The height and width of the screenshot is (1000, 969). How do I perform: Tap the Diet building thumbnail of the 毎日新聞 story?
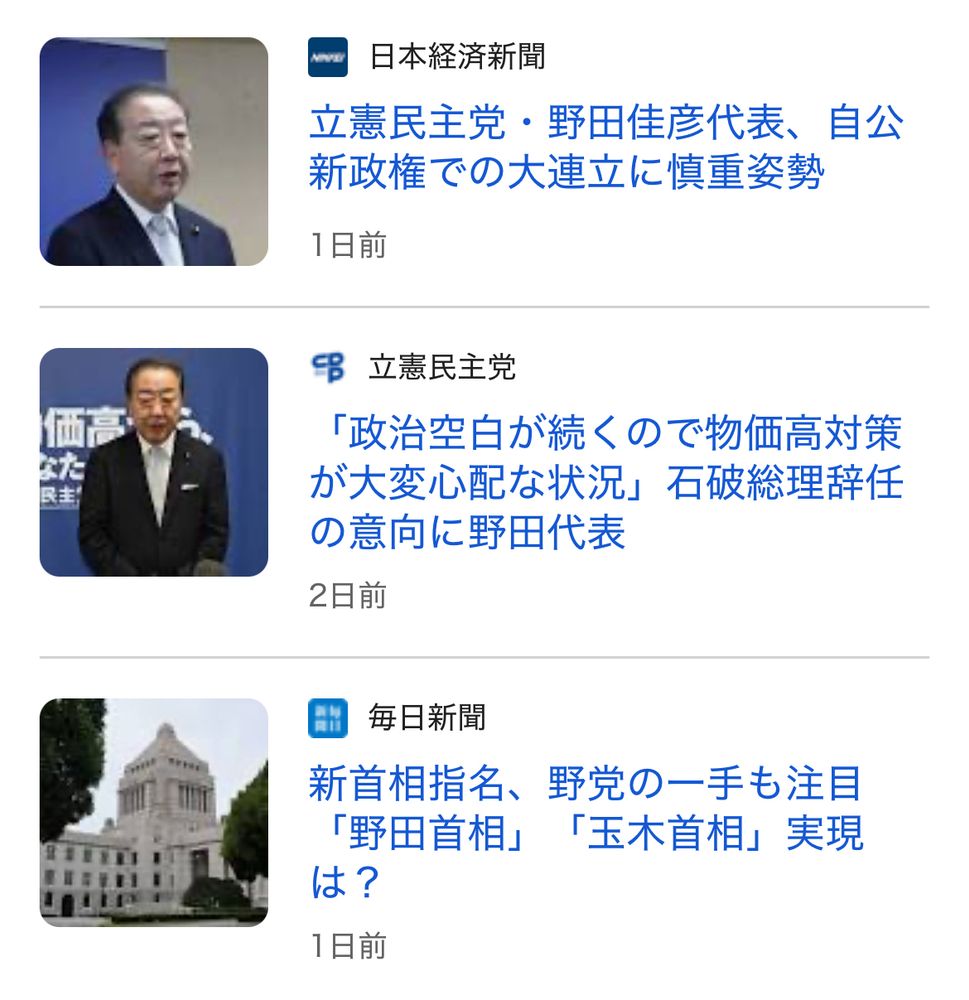[x=154, y=812]
